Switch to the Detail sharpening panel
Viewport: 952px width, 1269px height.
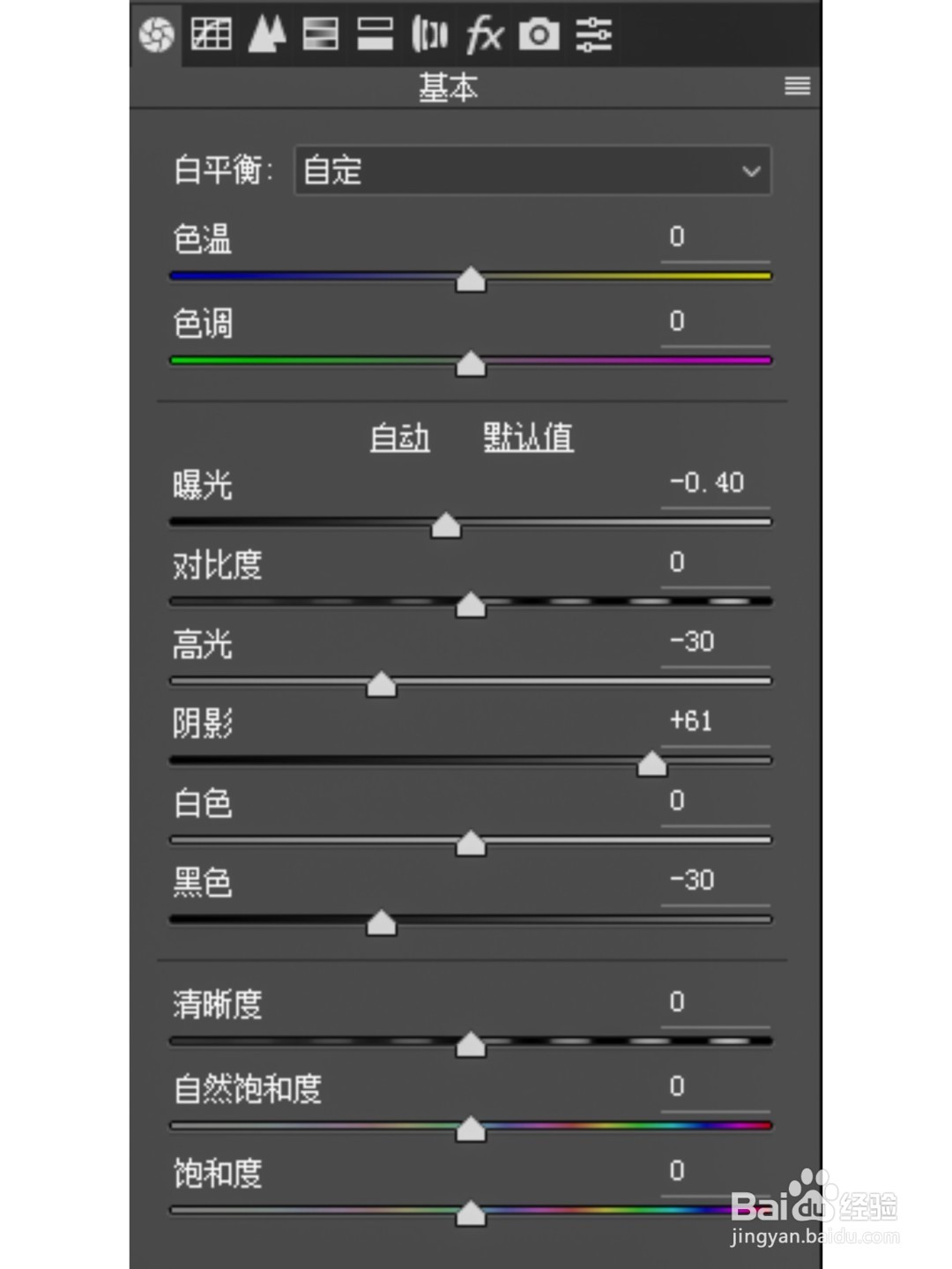267,35
